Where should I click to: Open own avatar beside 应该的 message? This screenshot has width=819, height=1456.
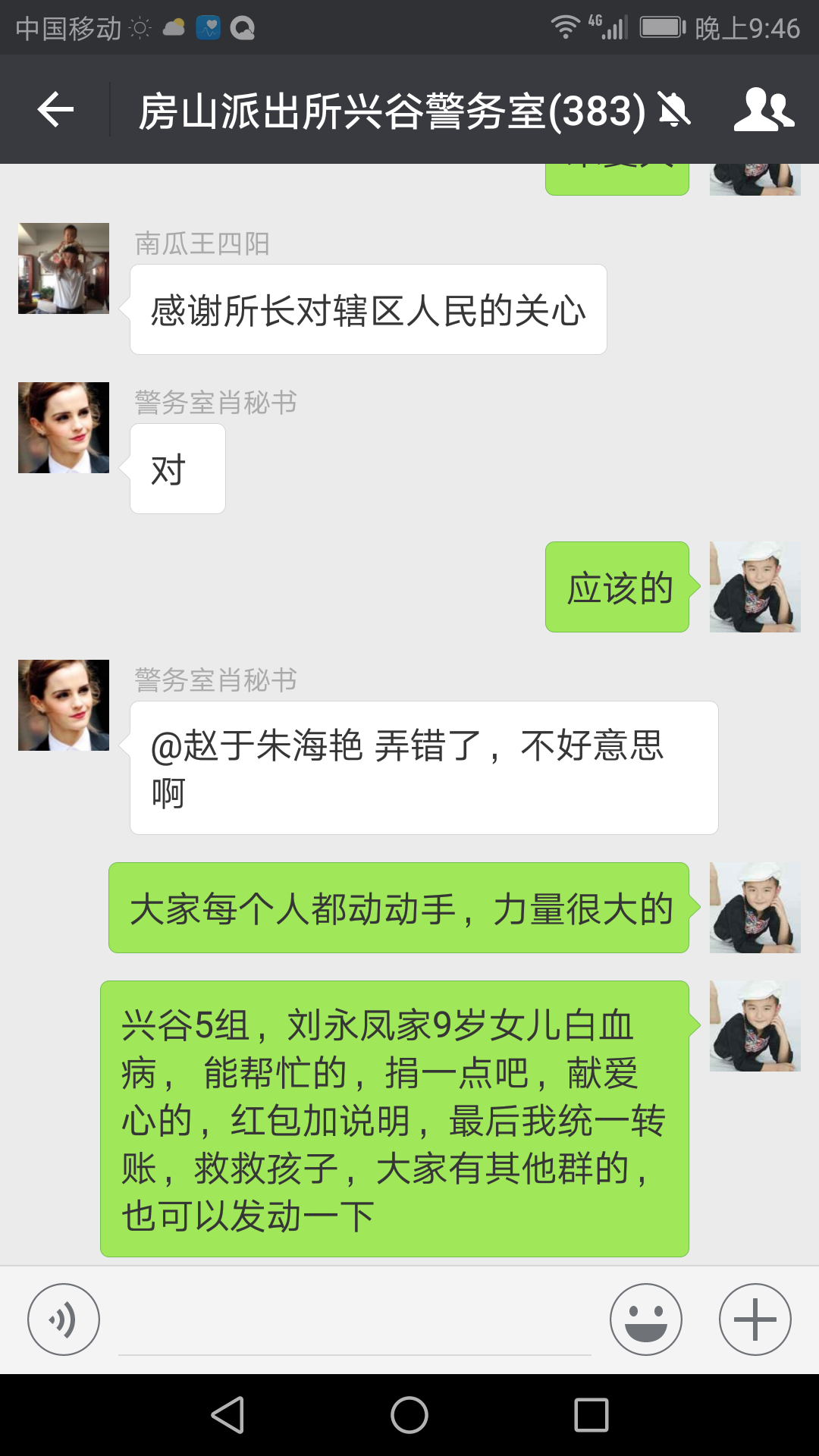755,587
